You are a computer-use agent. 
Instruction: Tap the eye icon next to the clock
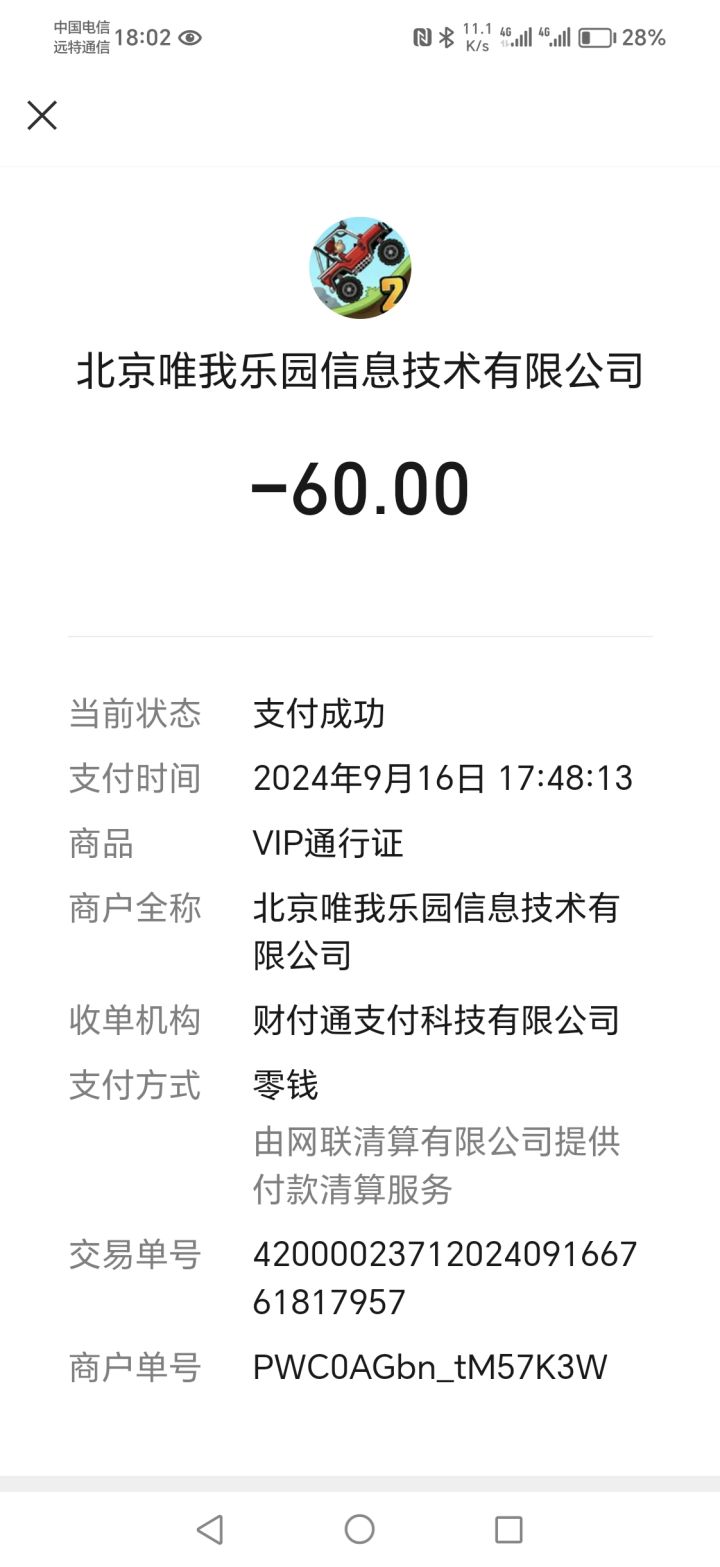pos(188,37)
